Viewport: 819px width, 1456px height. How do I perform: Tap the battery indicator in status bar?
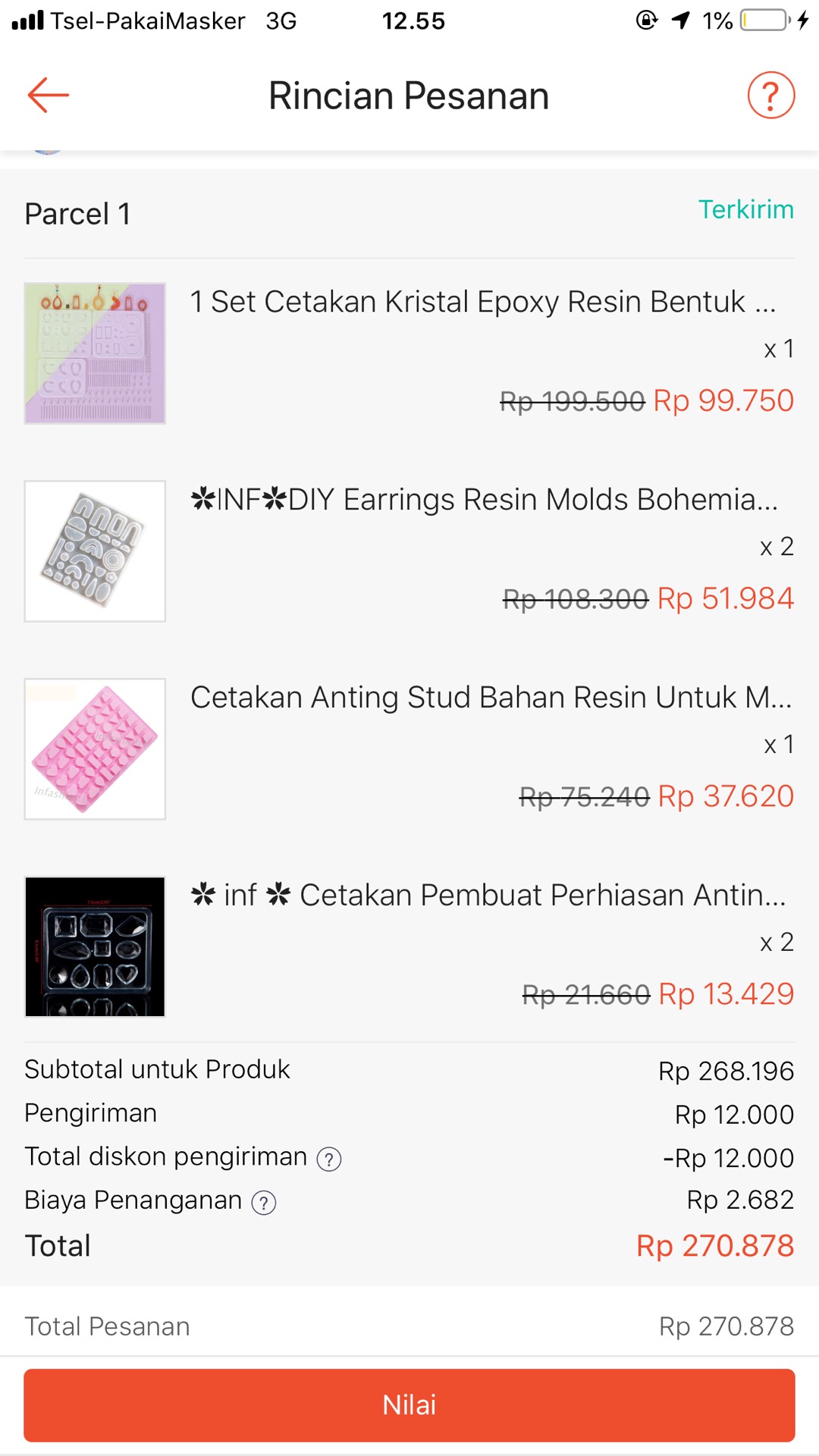[763, 20]
